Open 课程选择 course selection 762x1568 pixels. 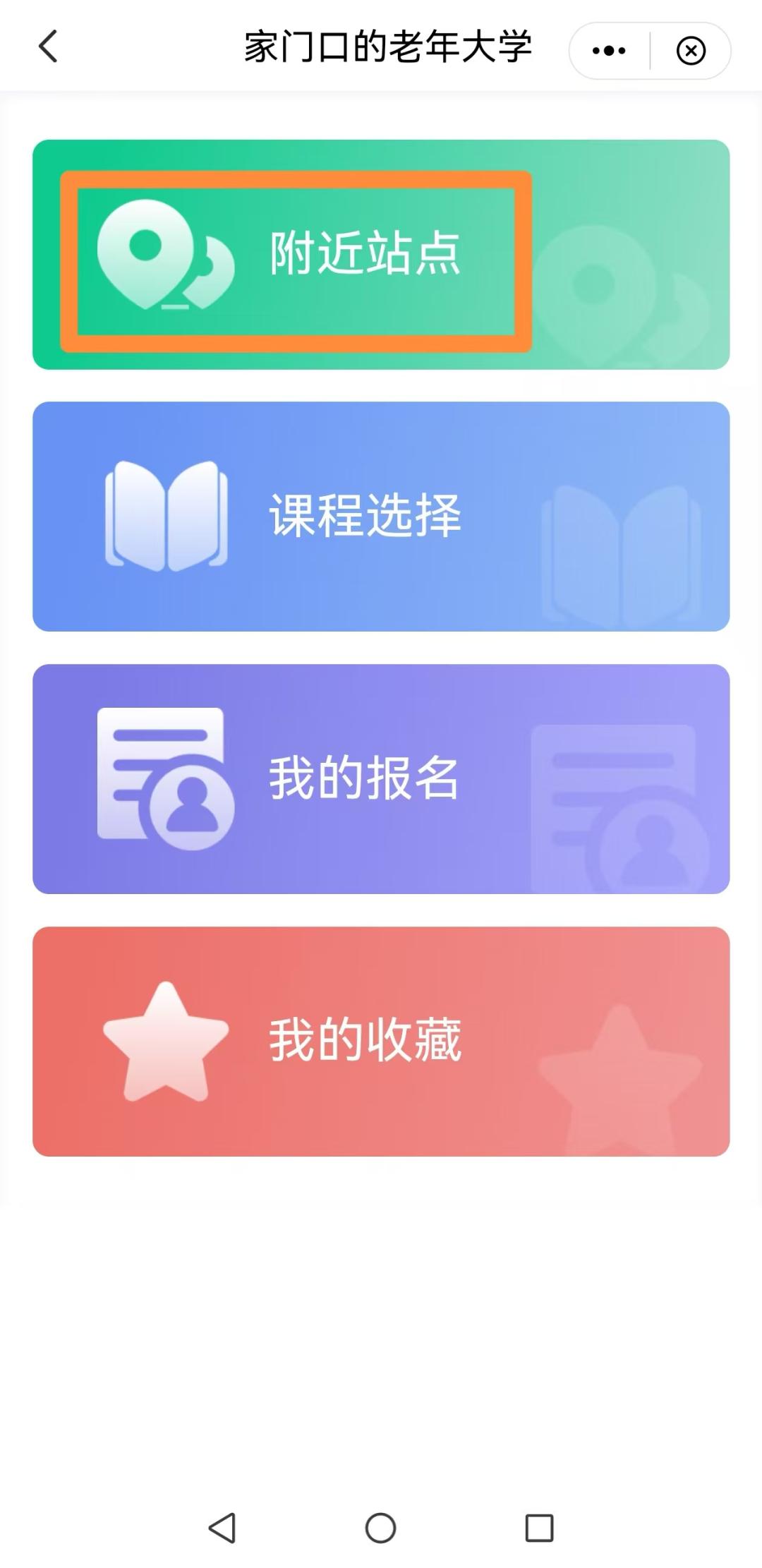click(381, 517)
